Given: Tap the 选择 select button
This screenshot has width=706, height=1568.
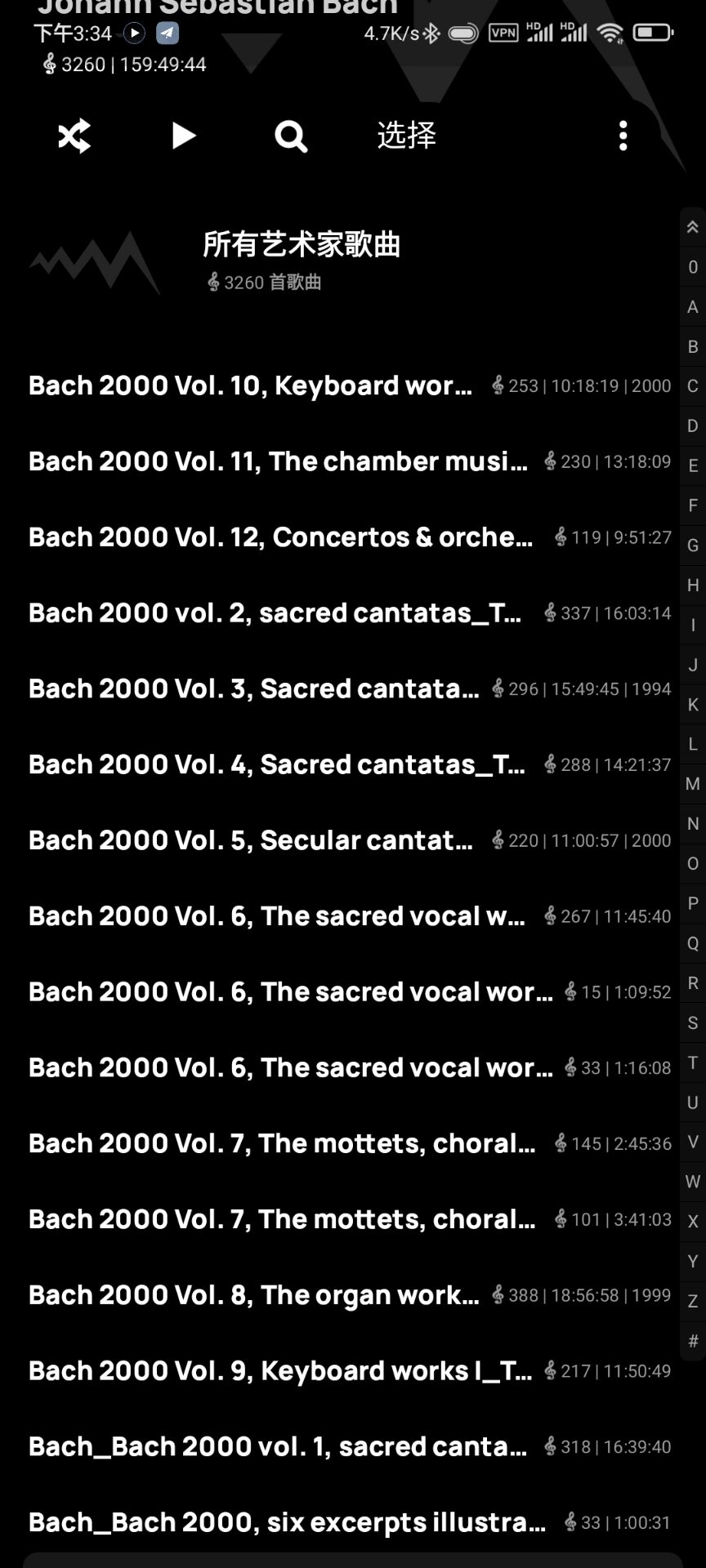Looking at the screenshot, I should (x=406, y=136).
